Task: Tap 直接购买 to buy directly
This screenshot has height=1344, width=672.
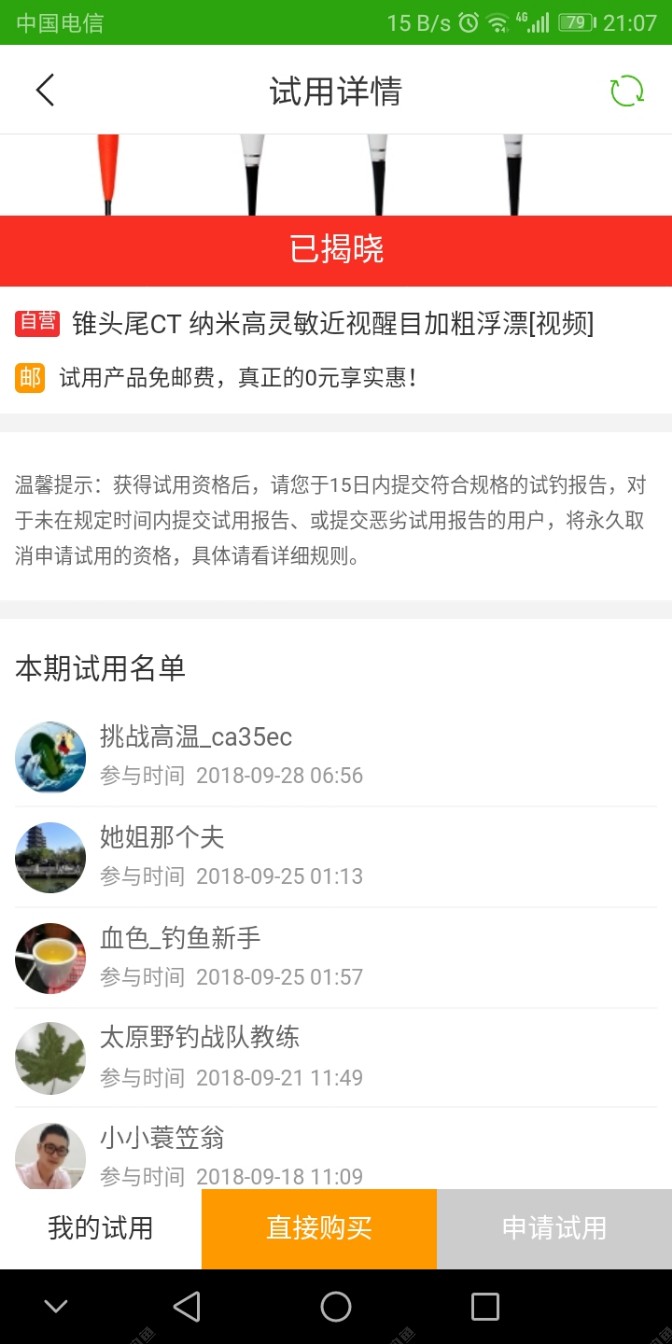Action: pyautogui.click(x=319, y=1228)
